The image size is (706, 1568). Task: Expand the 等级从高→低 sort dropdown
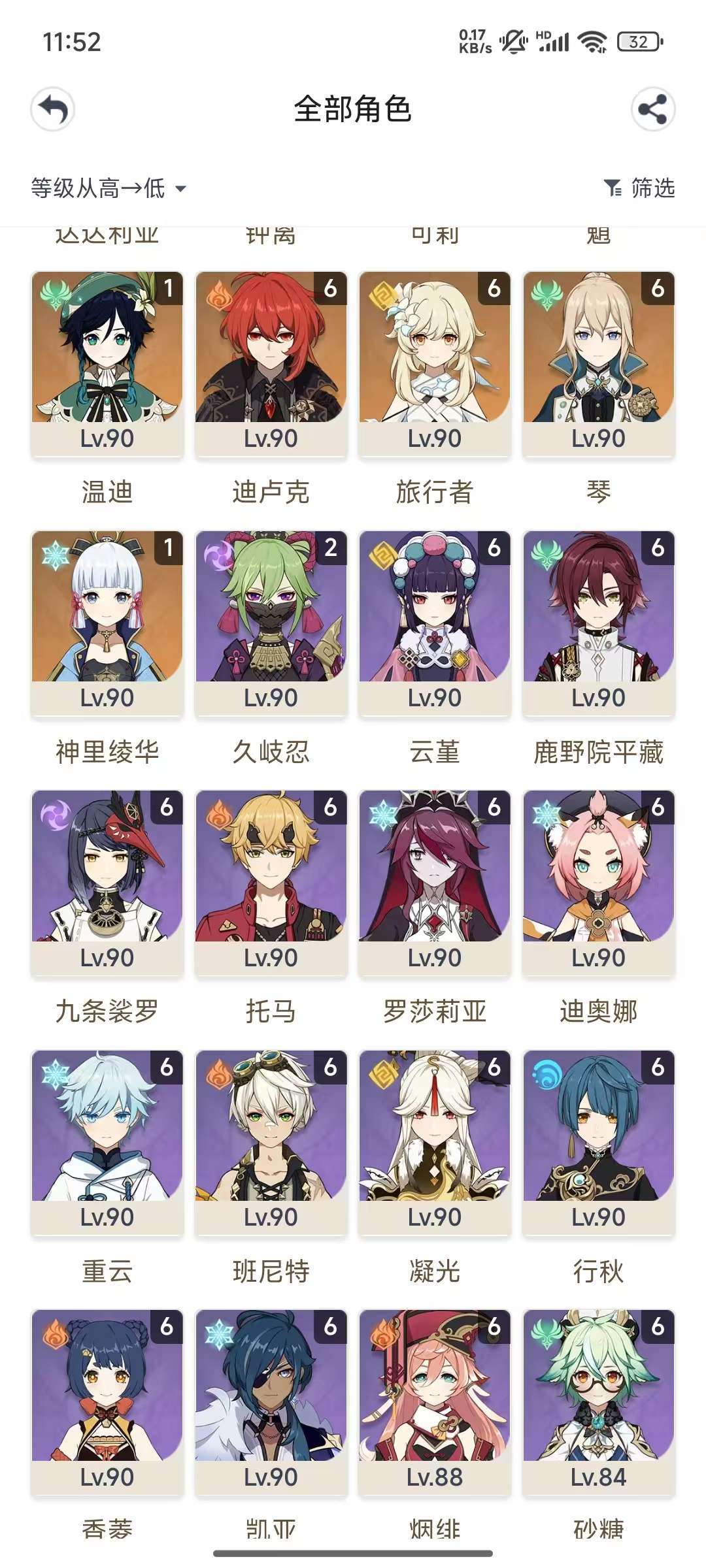[109, 189]
